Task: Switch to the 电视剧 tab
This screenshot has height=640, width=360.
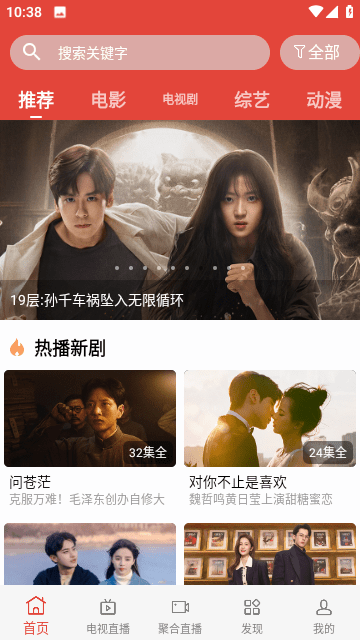Action: tap(180, 99)
